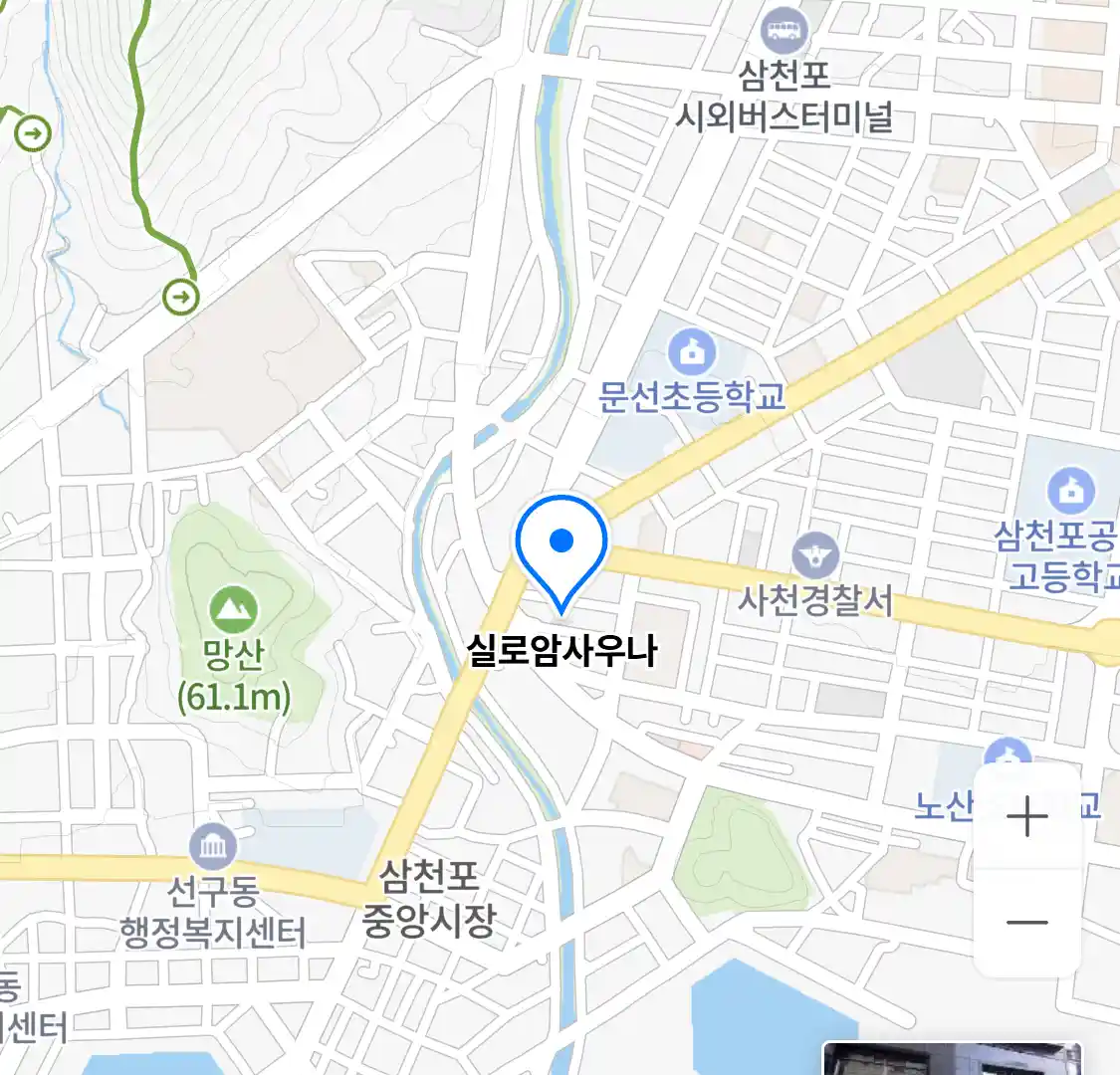This screenshot has height=1075, width=1120.
Task: Open the street photo thumbnail
Action: pyautogui.click(x=952, y=1059)
